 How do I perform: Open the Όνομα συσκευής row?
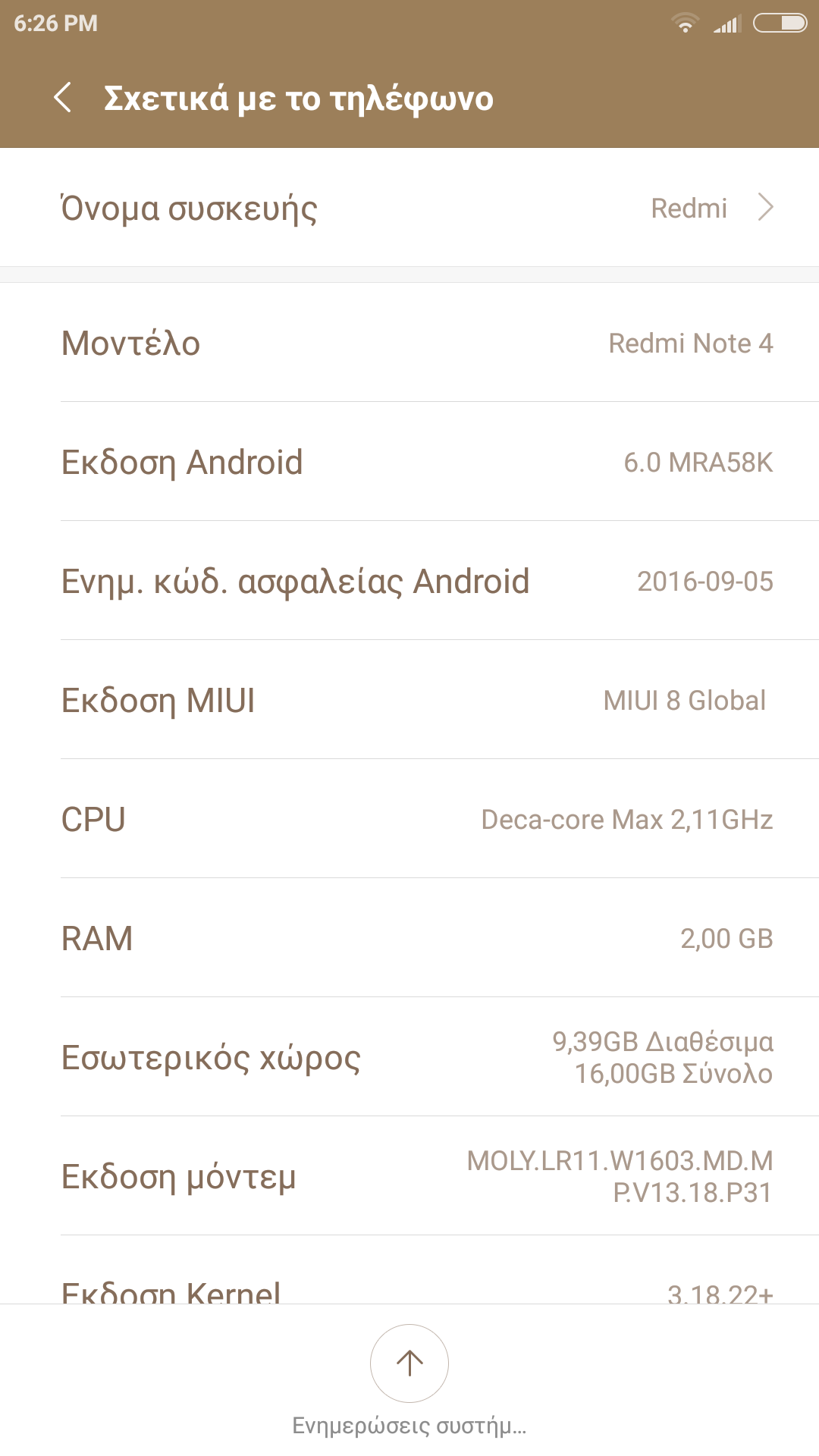(409, 208)
